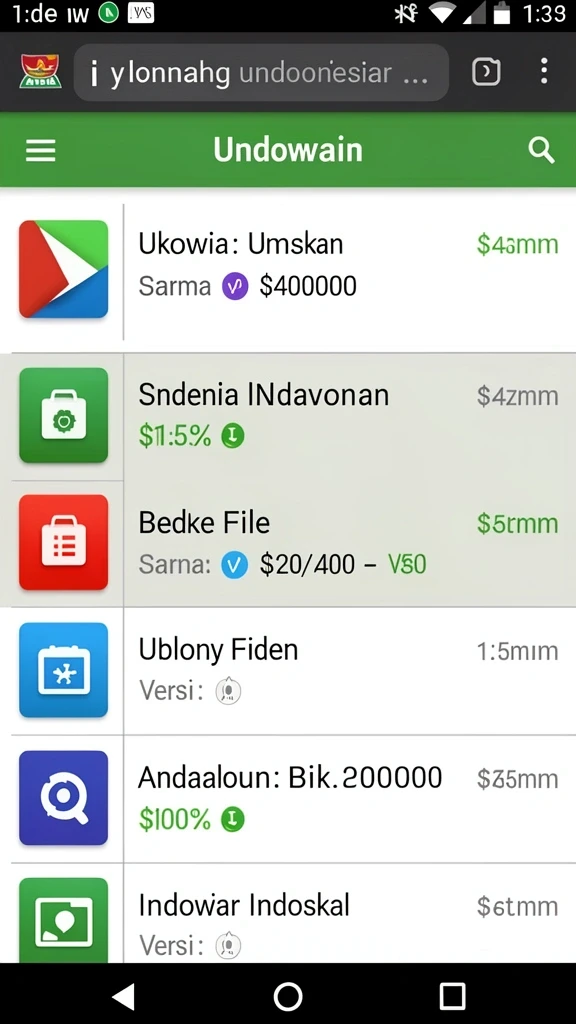Go back with the system back button
The width and height of the screenshot is (576, 1024).
coord(123,997)
